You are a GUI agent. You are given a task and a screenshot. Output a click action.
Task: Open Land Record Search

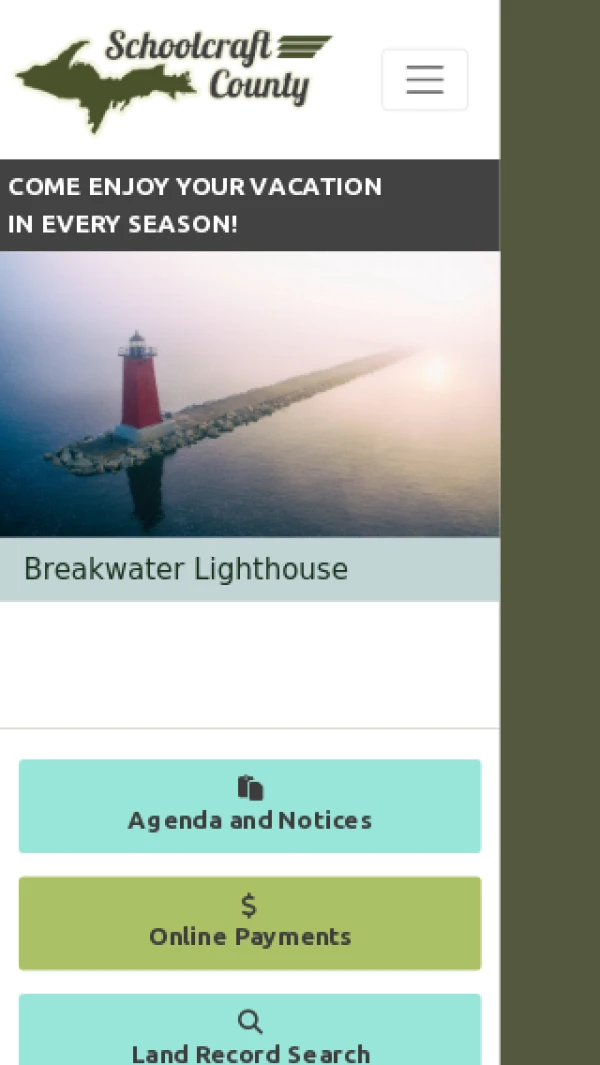(x=250, y=1036)
